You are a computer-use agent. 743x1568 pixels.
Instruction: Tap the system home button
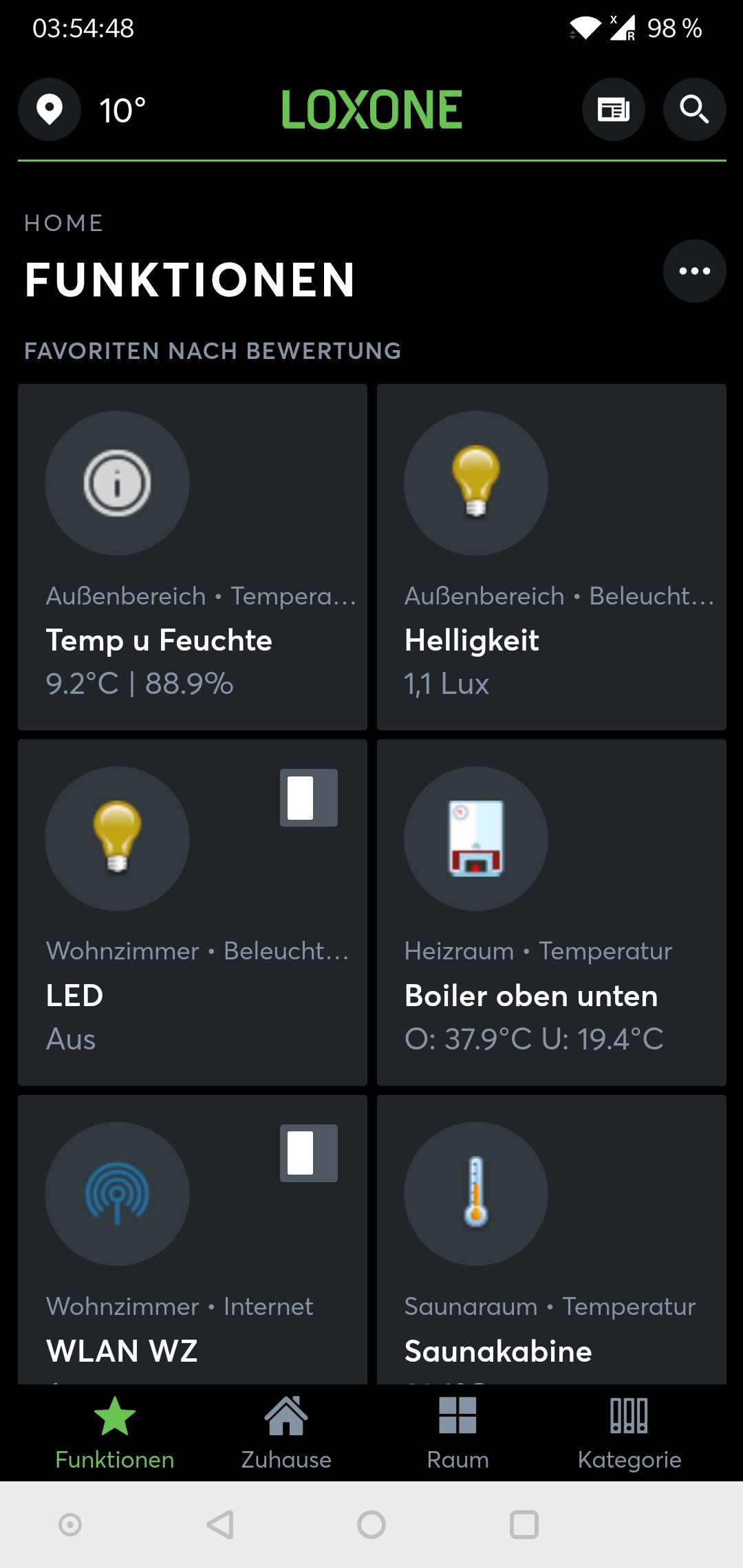[371, 1525]
